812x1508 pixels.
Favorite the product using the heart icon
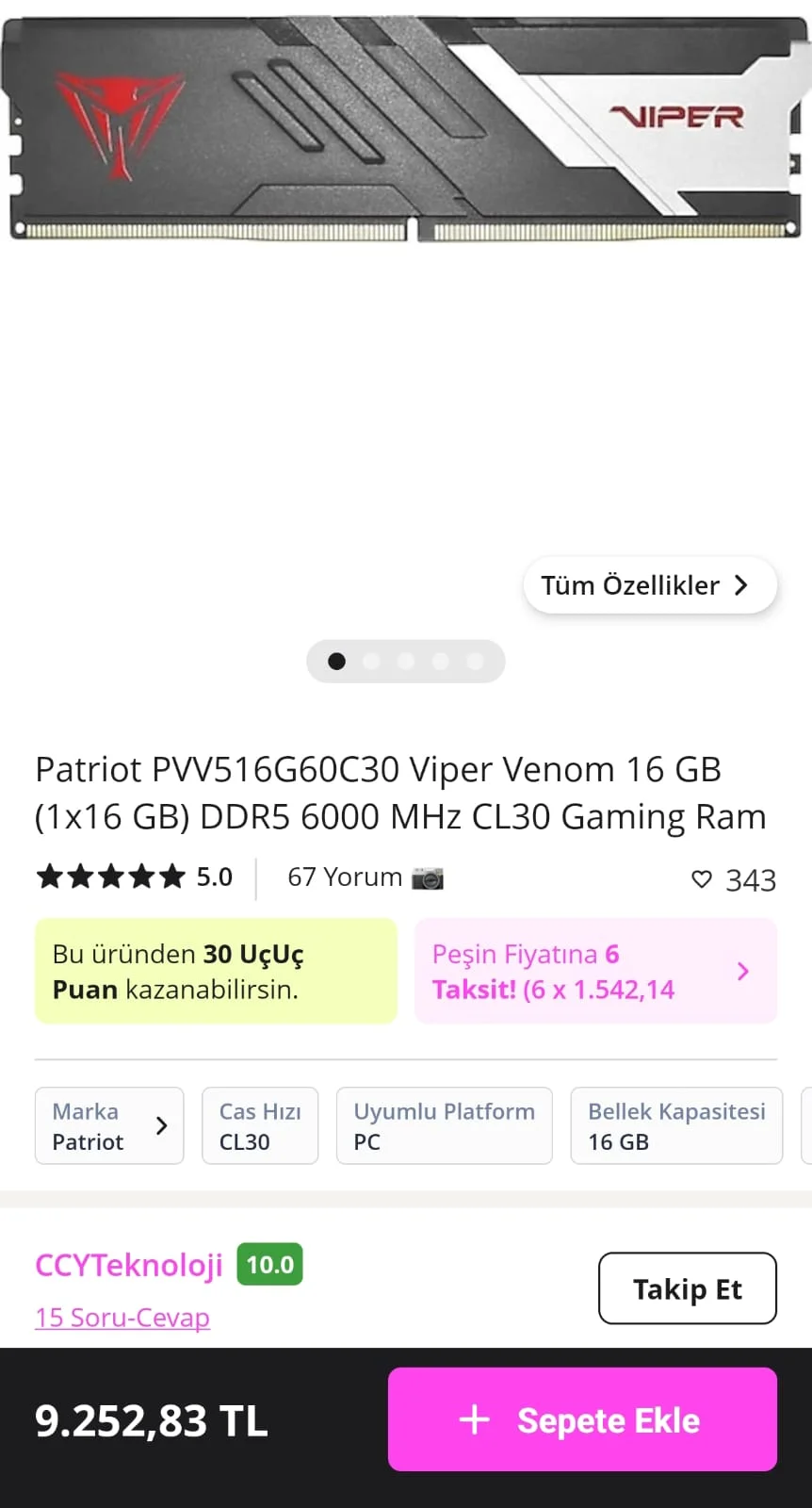[x=701, y=878]
